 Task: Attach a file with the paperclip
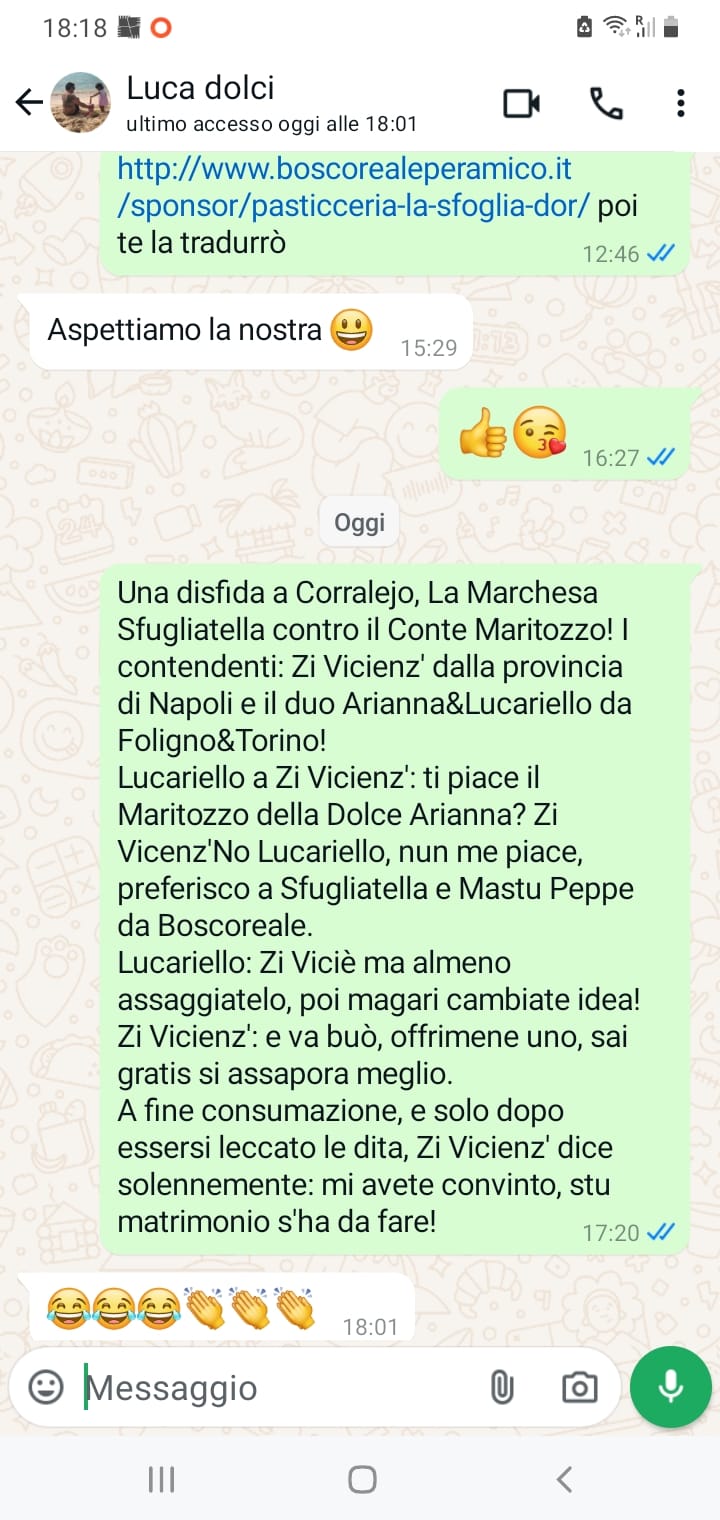501,1387
